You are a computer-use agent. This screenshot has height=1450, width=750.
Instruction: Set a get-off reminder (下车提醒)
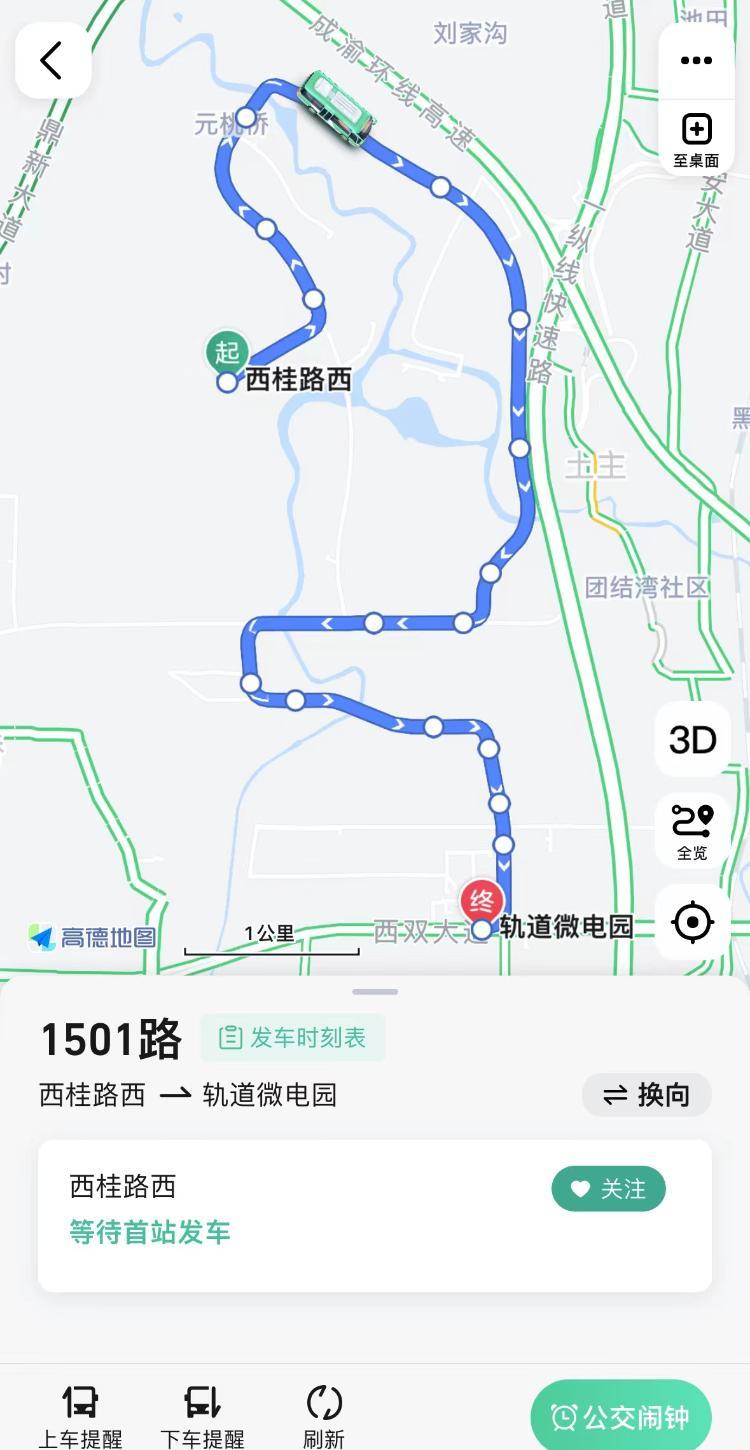click(x=202, y=1415)
